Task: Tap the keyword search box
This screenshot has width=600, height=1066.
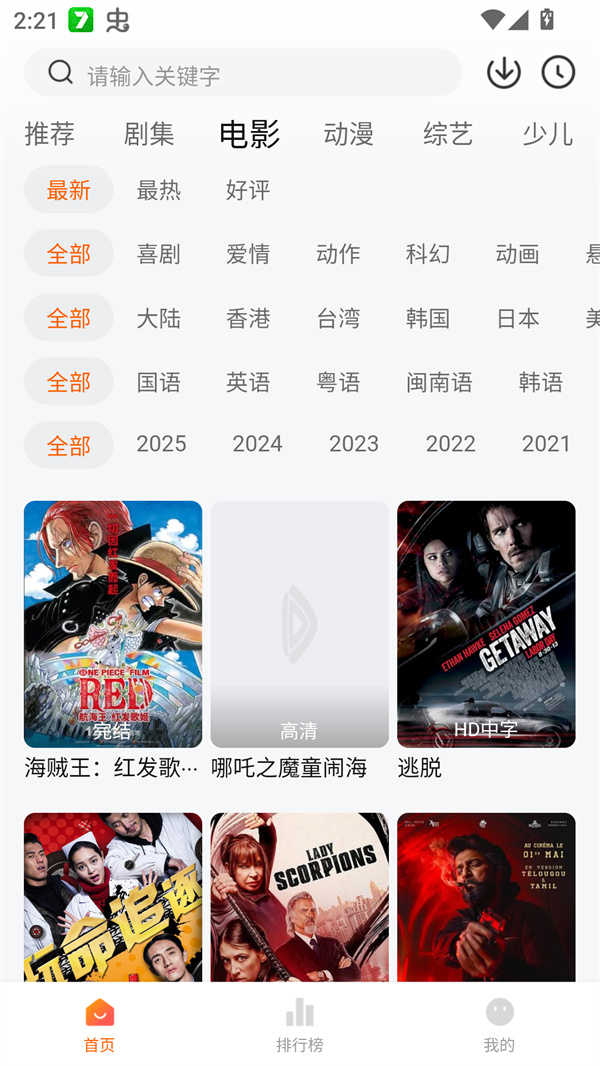Action: click(x=240, y=74)
